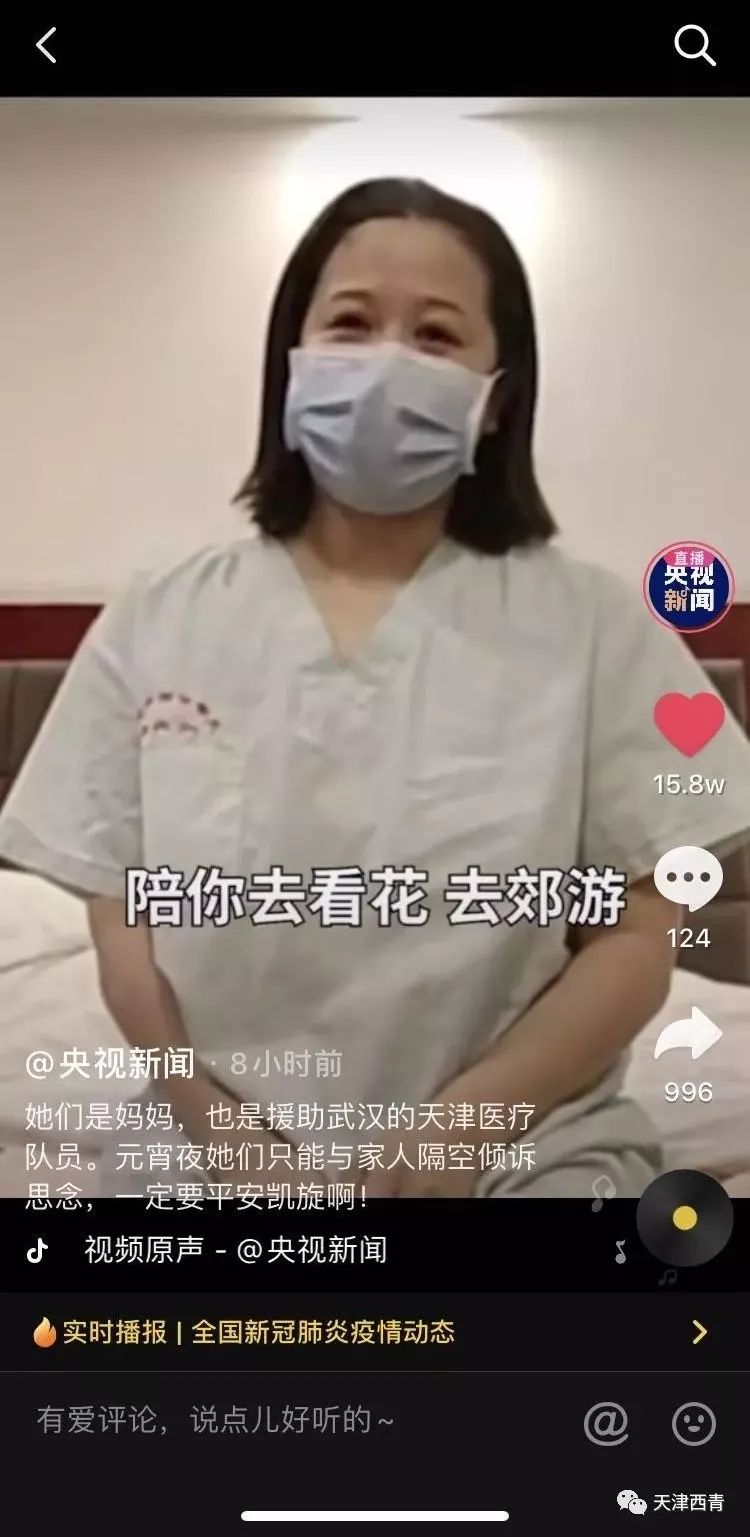Open the 央视新闻 profile avatar

pos(688,588)
